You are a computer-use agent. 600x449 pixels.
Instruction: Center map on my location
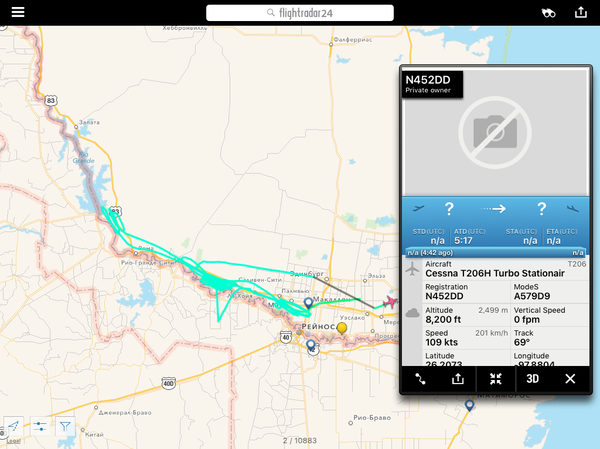(14, 426)
